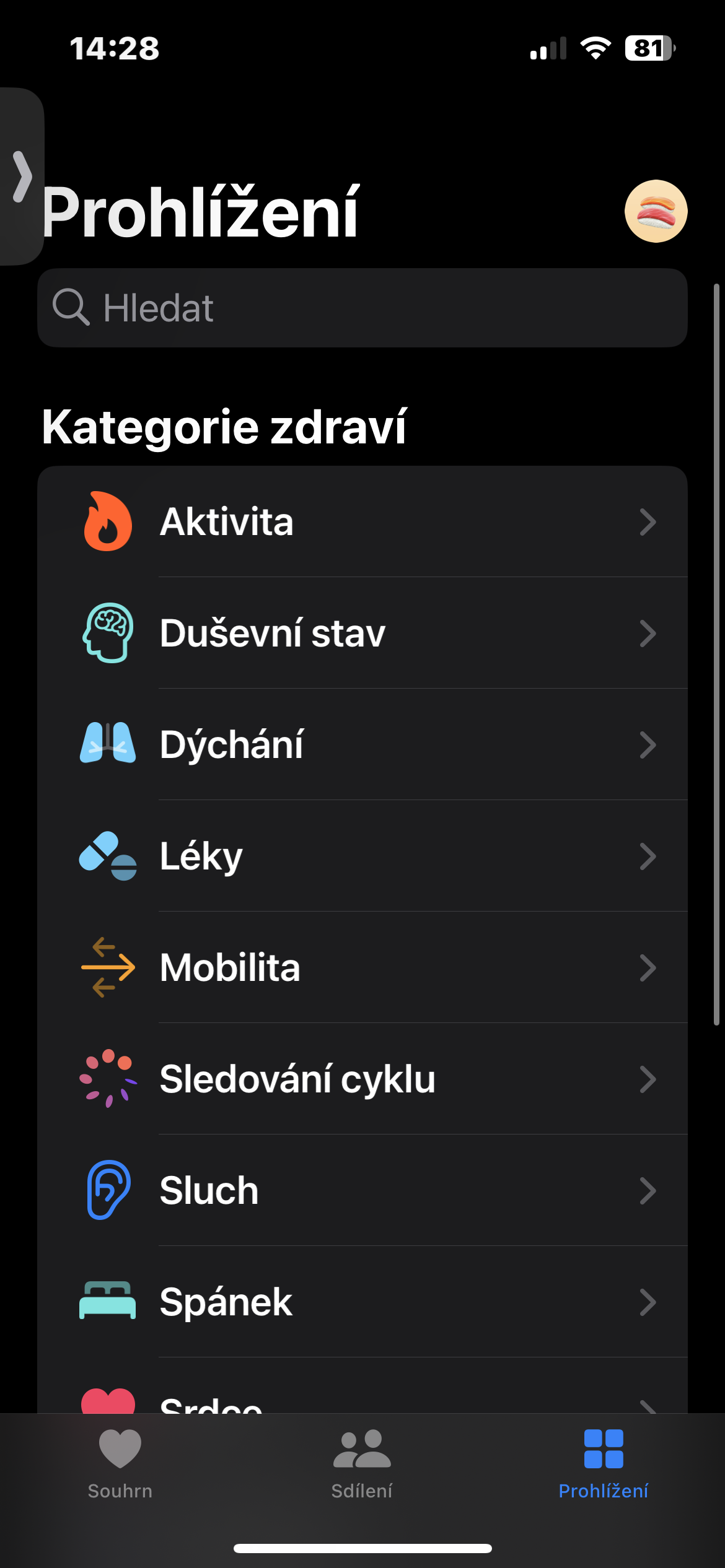Expand the side panel arrow handle
The height and width of the screenshot is (1568, 725).
point(22,176)
